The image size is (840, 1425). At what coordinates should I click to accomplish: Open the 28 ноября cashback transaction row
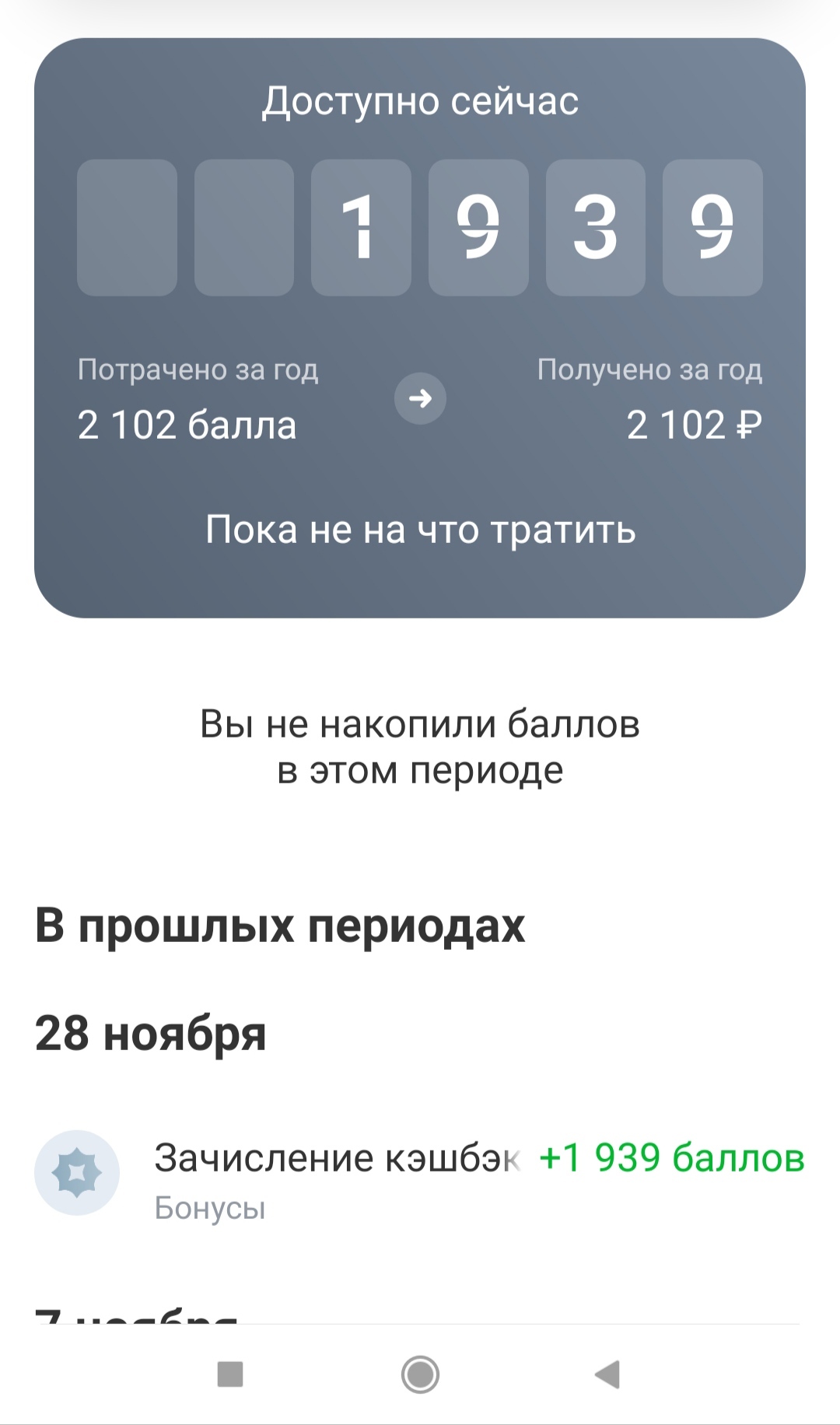click(420, 1175)
